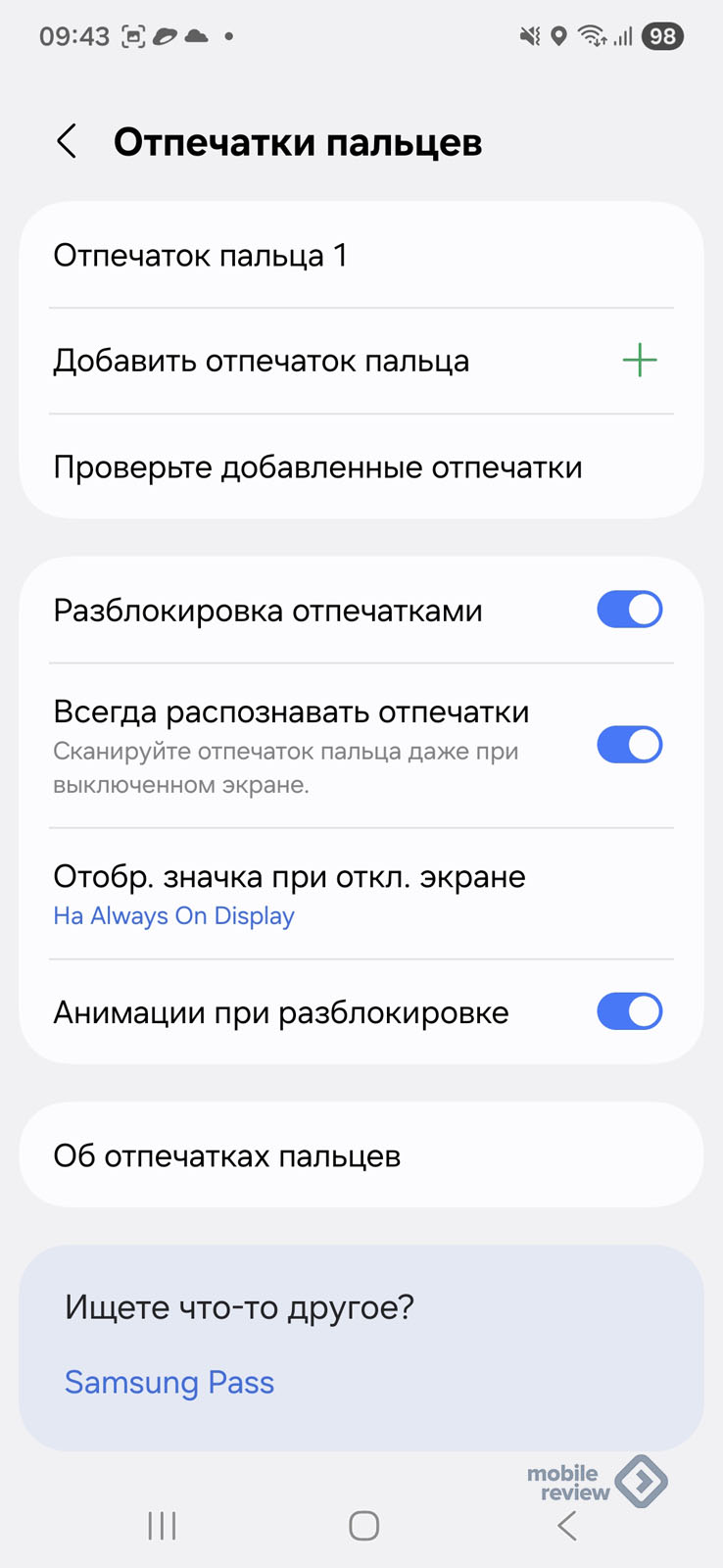Disable Всегда распознавать отпечатки switch

click(630, 745)
